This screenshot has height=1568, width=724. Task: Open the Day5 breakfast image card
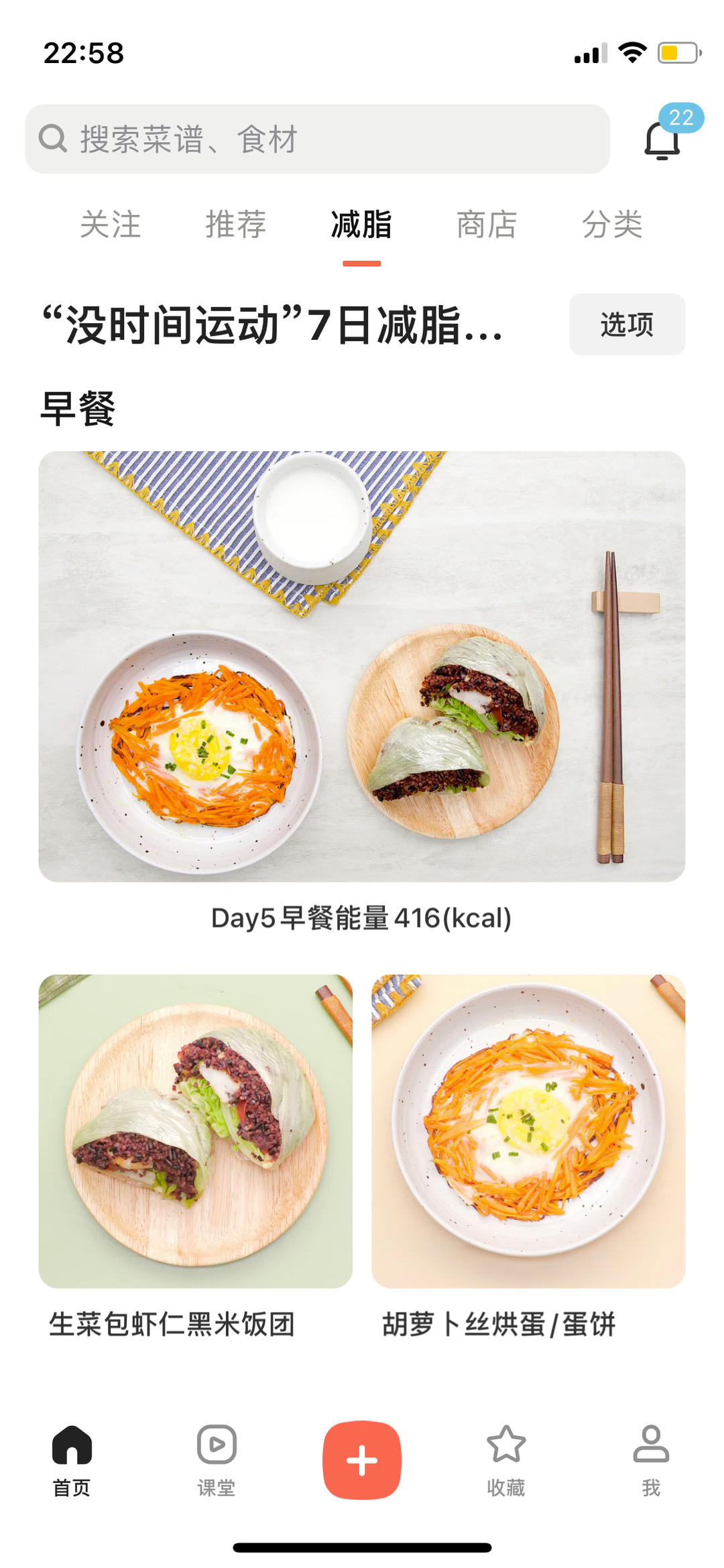[x=361, y=666]
